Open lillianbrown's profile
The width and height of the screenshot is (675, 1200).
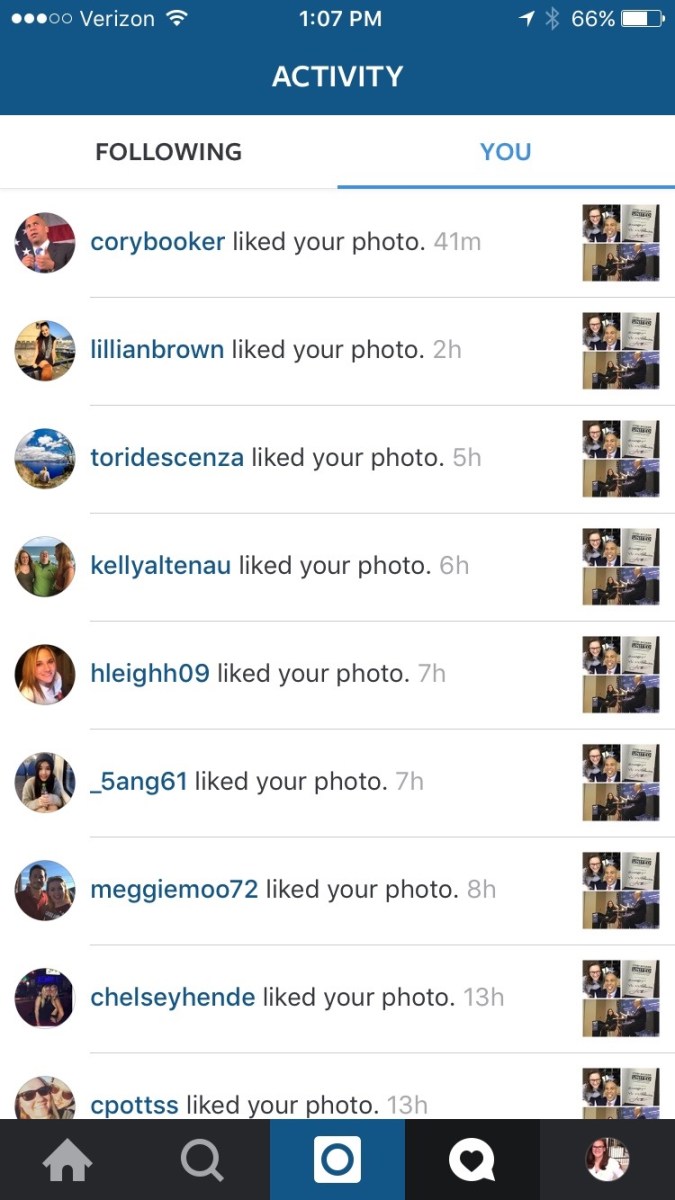pos(157,350)
